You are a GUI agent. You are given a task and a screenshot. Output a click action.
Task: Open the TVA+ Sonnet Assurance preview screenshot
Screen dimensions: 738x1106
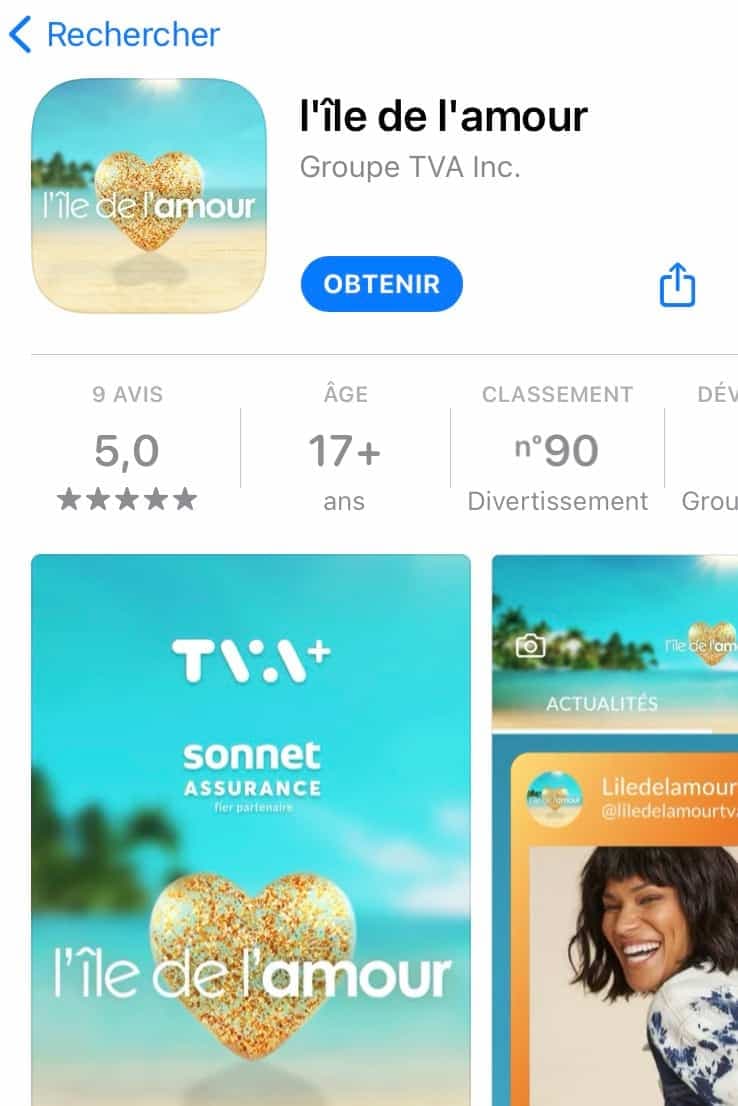tap(250, 828)
